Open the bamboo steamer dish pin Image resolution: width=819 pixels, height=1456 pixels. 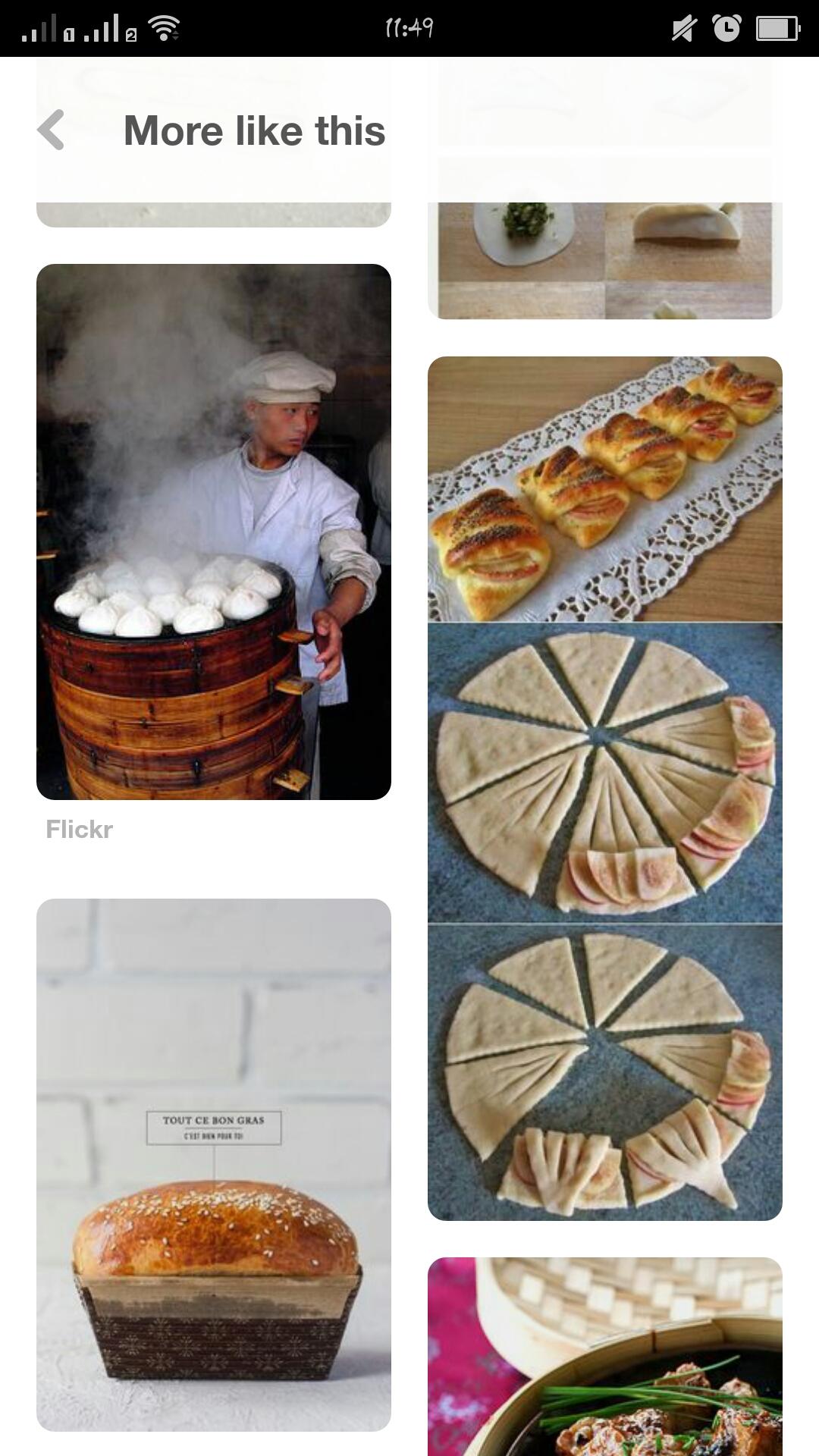(x=604, y=1357)
